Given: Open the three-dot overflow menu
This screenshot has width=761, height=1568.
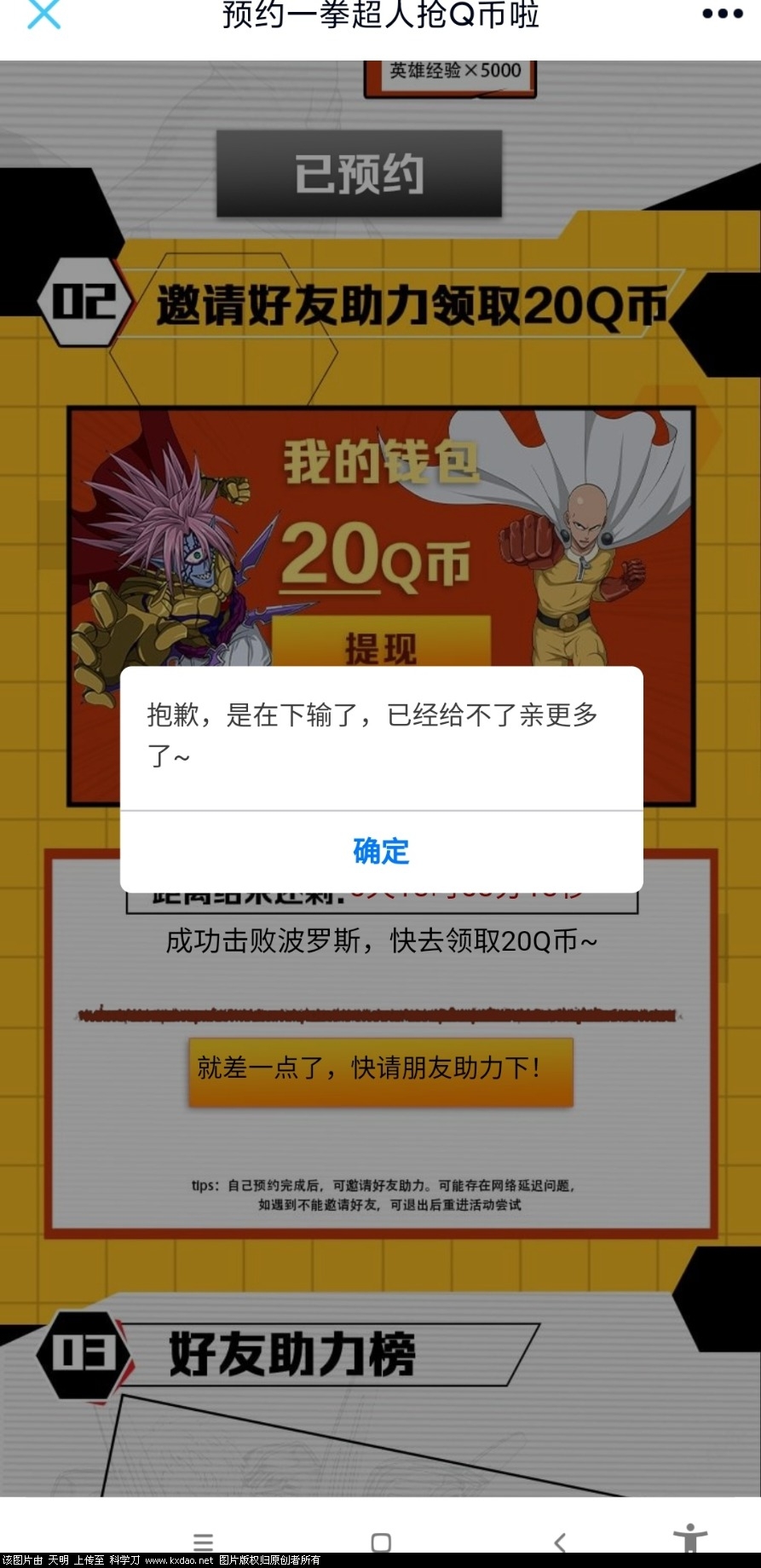Looking at the screenshot, I should pos(723,14).
